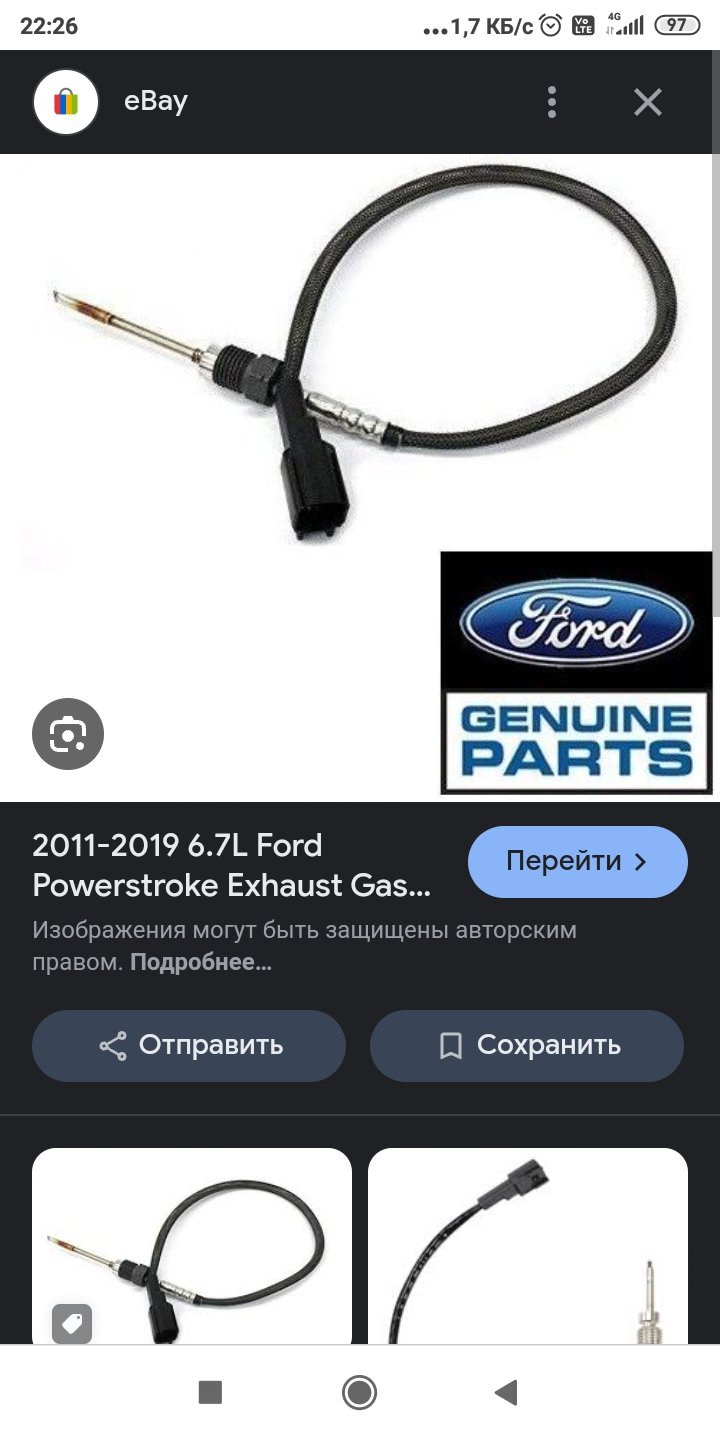Close the image viewer
This screenshot has height=1440, width=720.
click(648, 102)
